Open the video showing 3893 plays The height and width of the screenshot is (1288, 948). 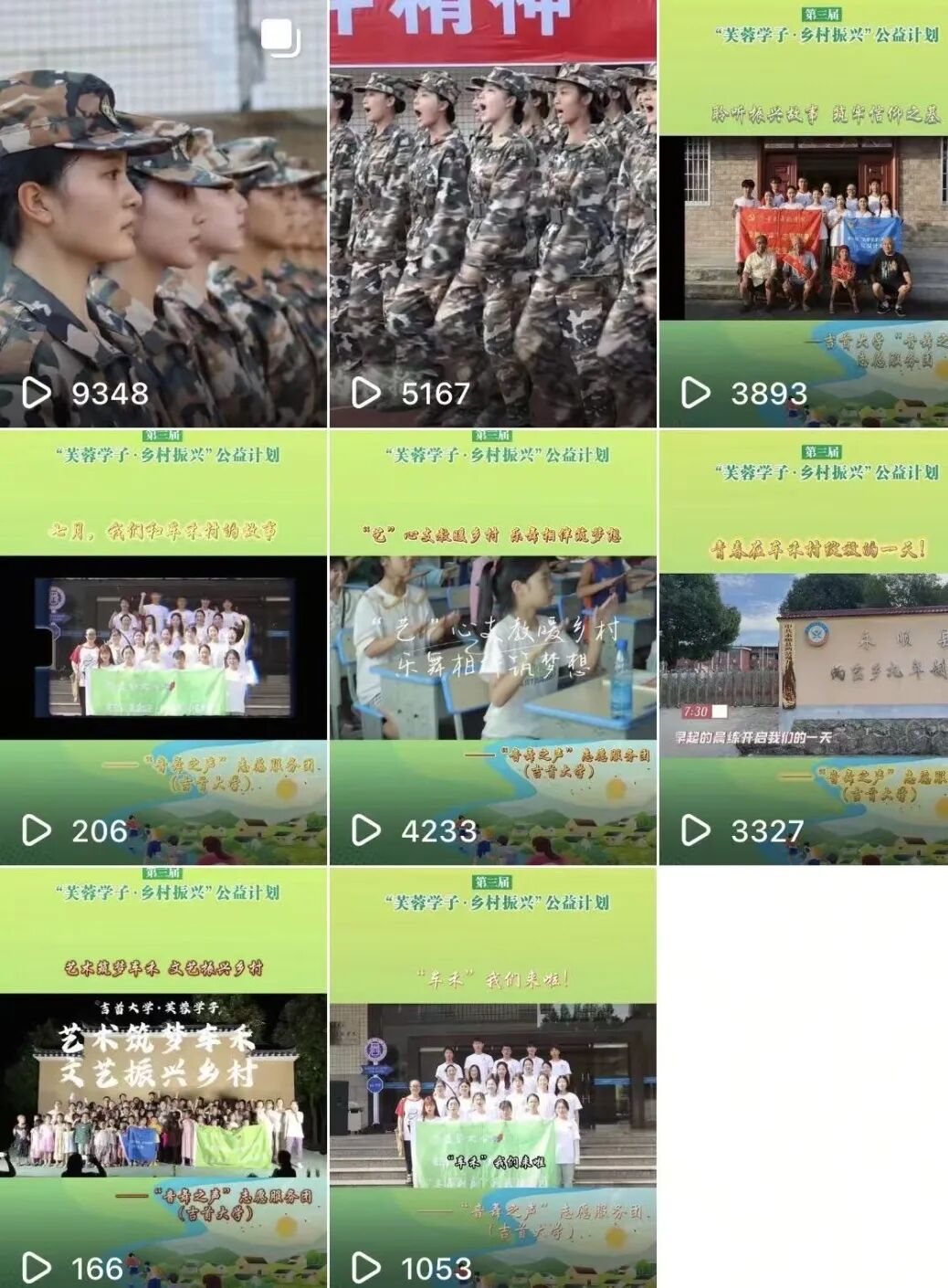pyautogui.click(x=804, y=214)
